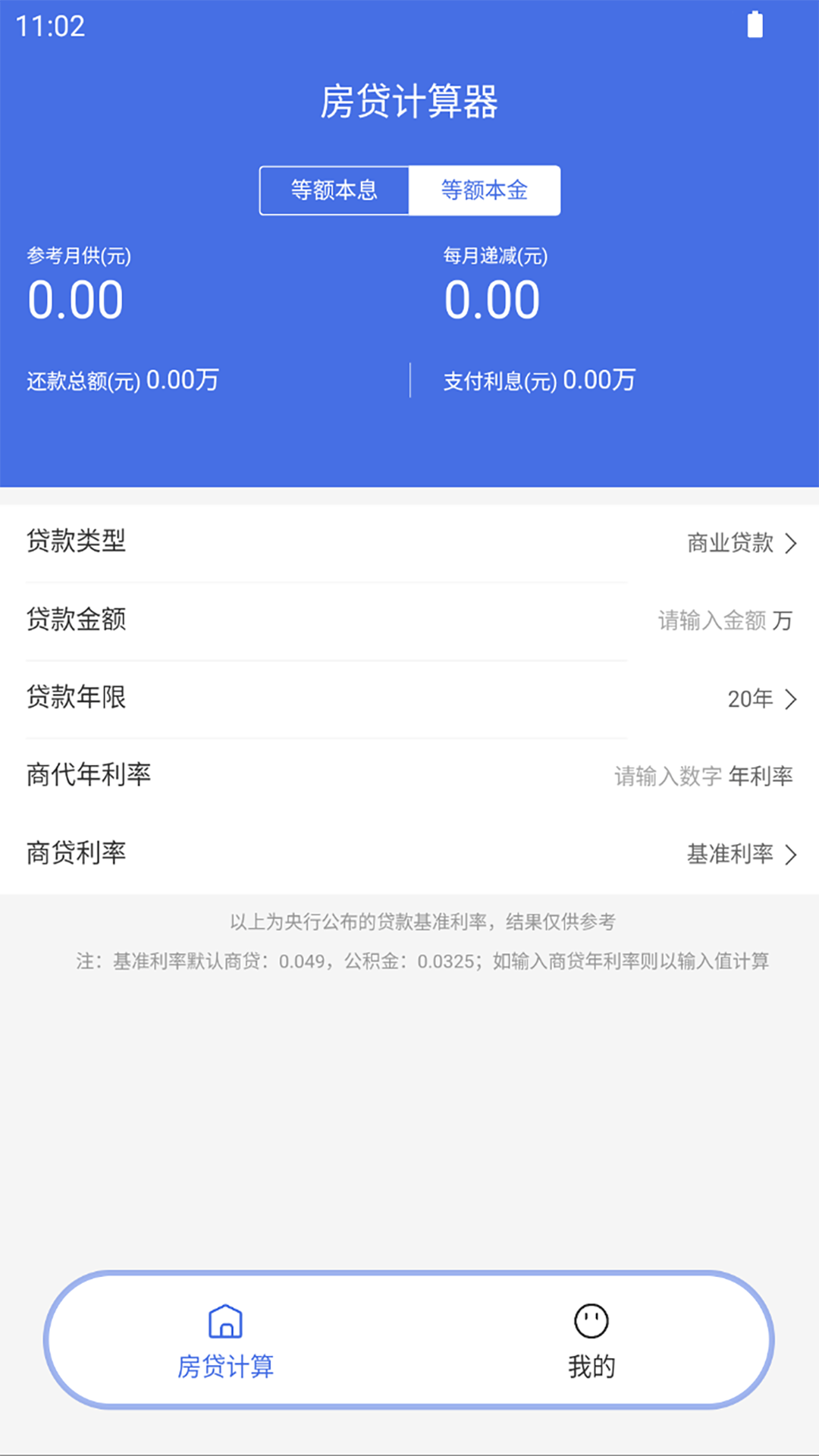Image resolution: width=819 pixels, height=1456 pixels.
Task: Enter a value in 商代年利率 field
Action: click(667, 776)
